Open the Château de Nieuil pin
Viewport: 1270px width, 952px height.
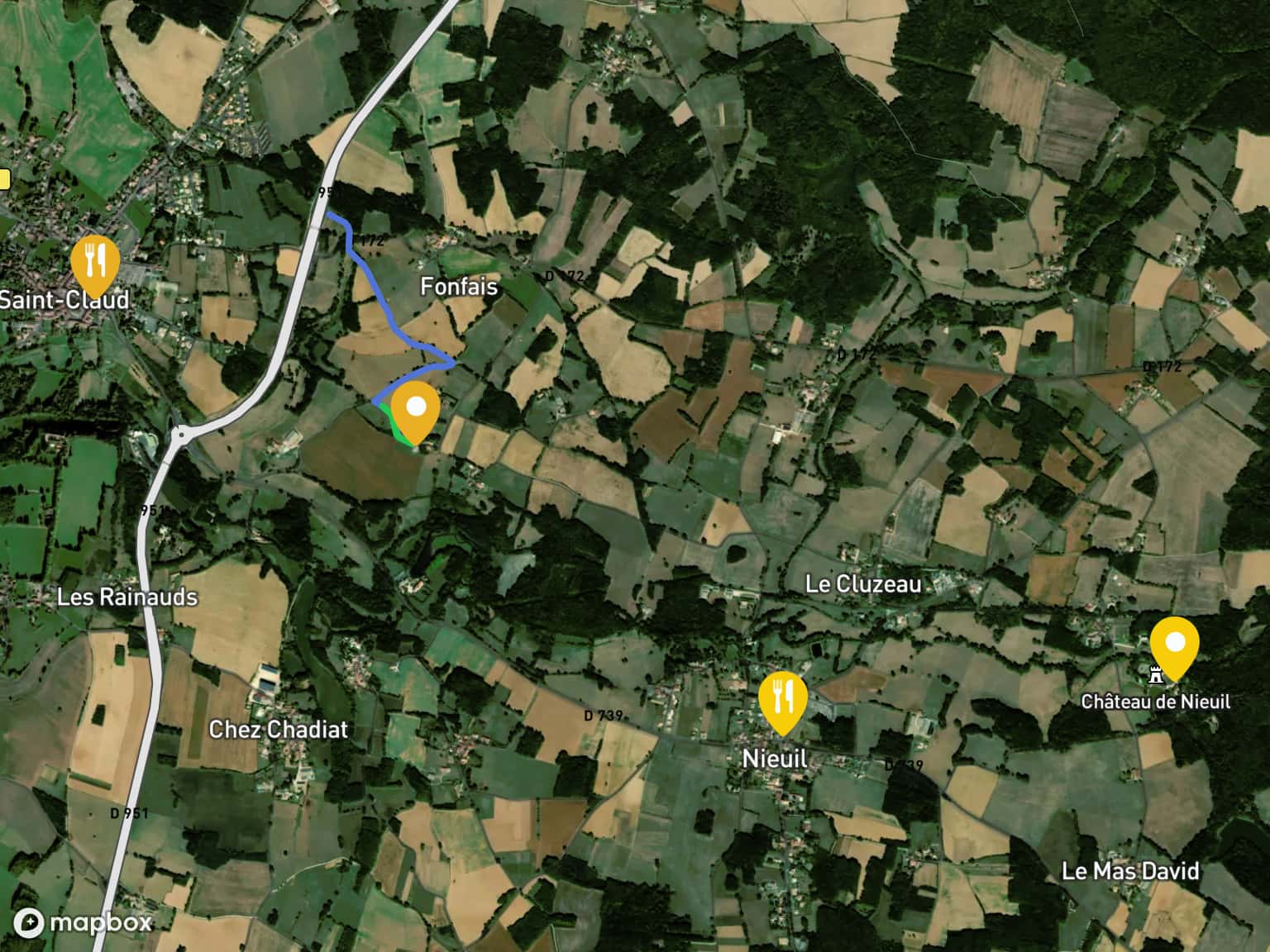(1174, 645)
